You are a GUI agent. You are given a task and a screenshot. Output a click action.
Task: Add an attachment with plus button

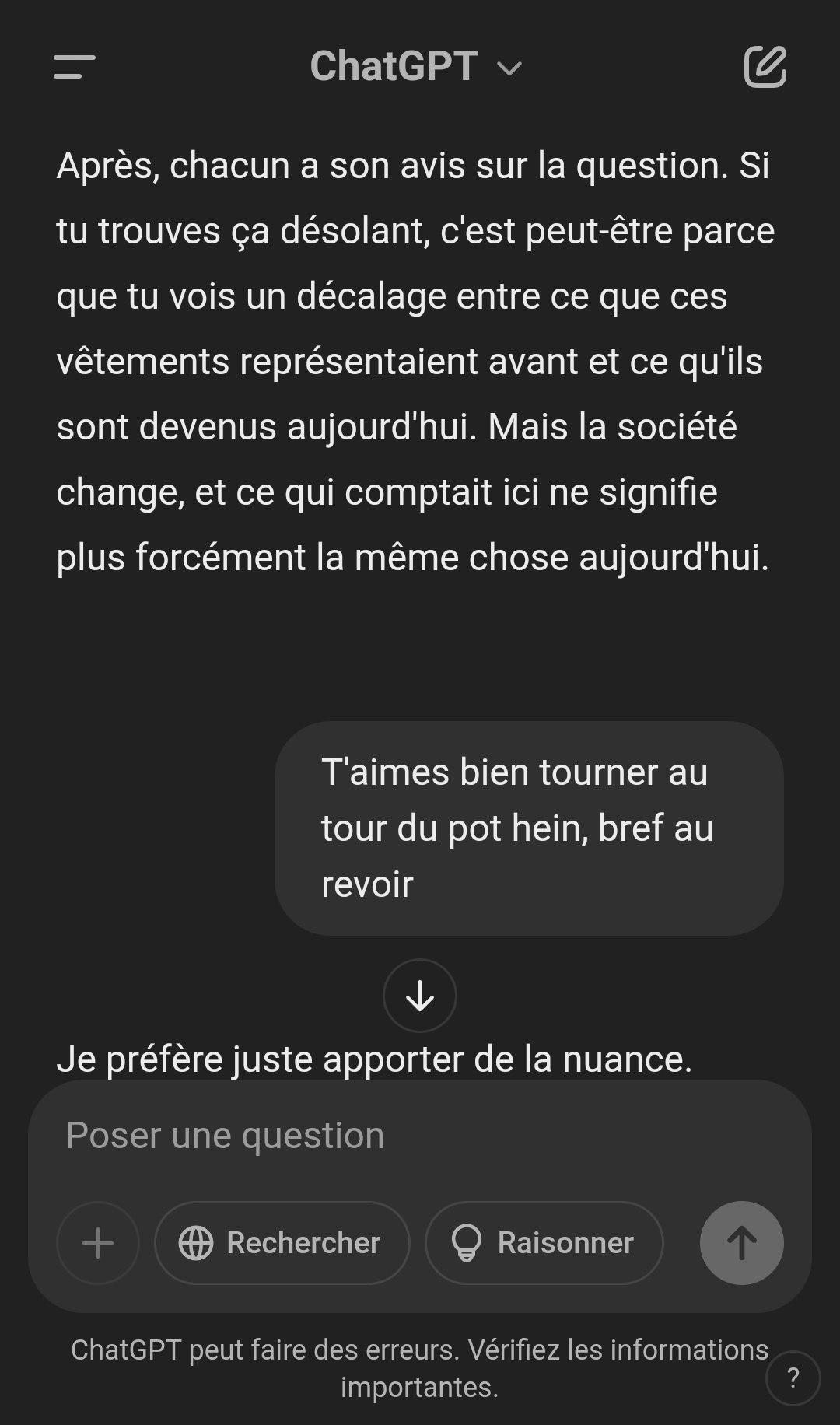(x=98, y=1243)
